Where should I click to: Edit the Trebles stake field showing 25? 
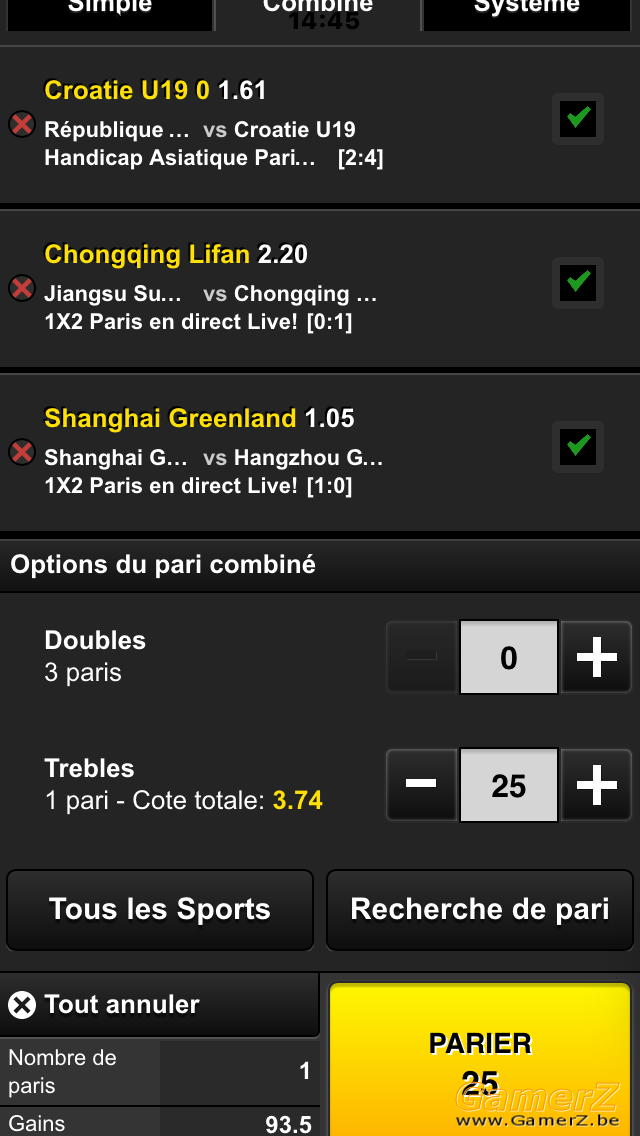509,785
